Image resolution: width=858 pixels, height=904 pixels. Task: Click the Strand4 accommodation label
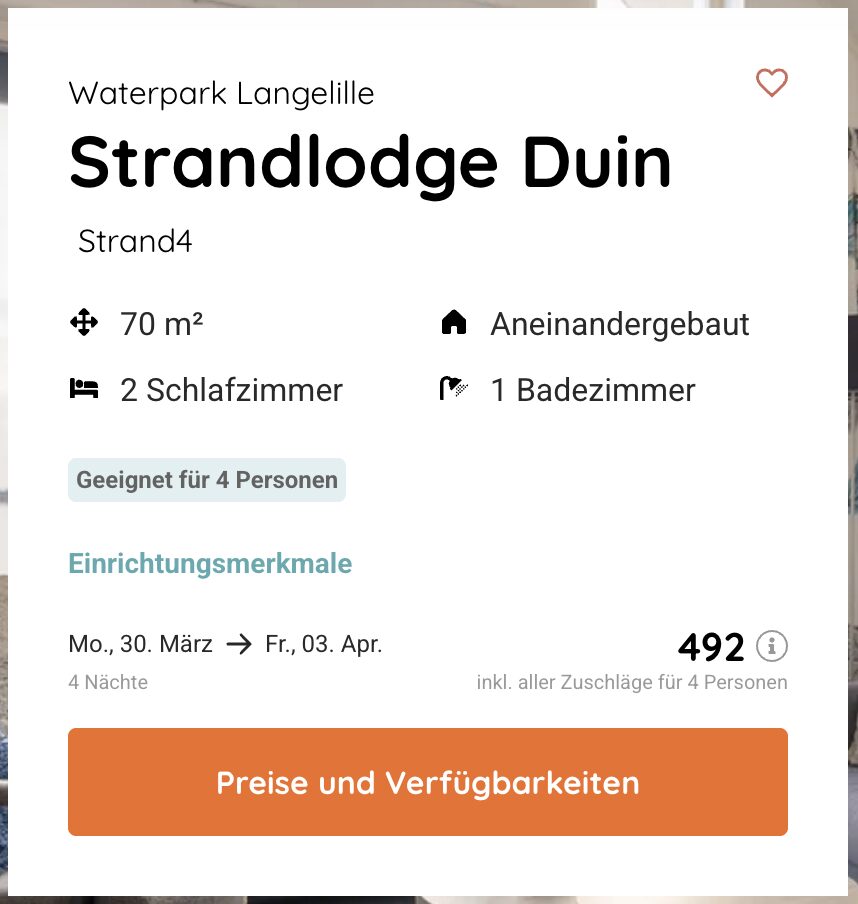point(134,241)
